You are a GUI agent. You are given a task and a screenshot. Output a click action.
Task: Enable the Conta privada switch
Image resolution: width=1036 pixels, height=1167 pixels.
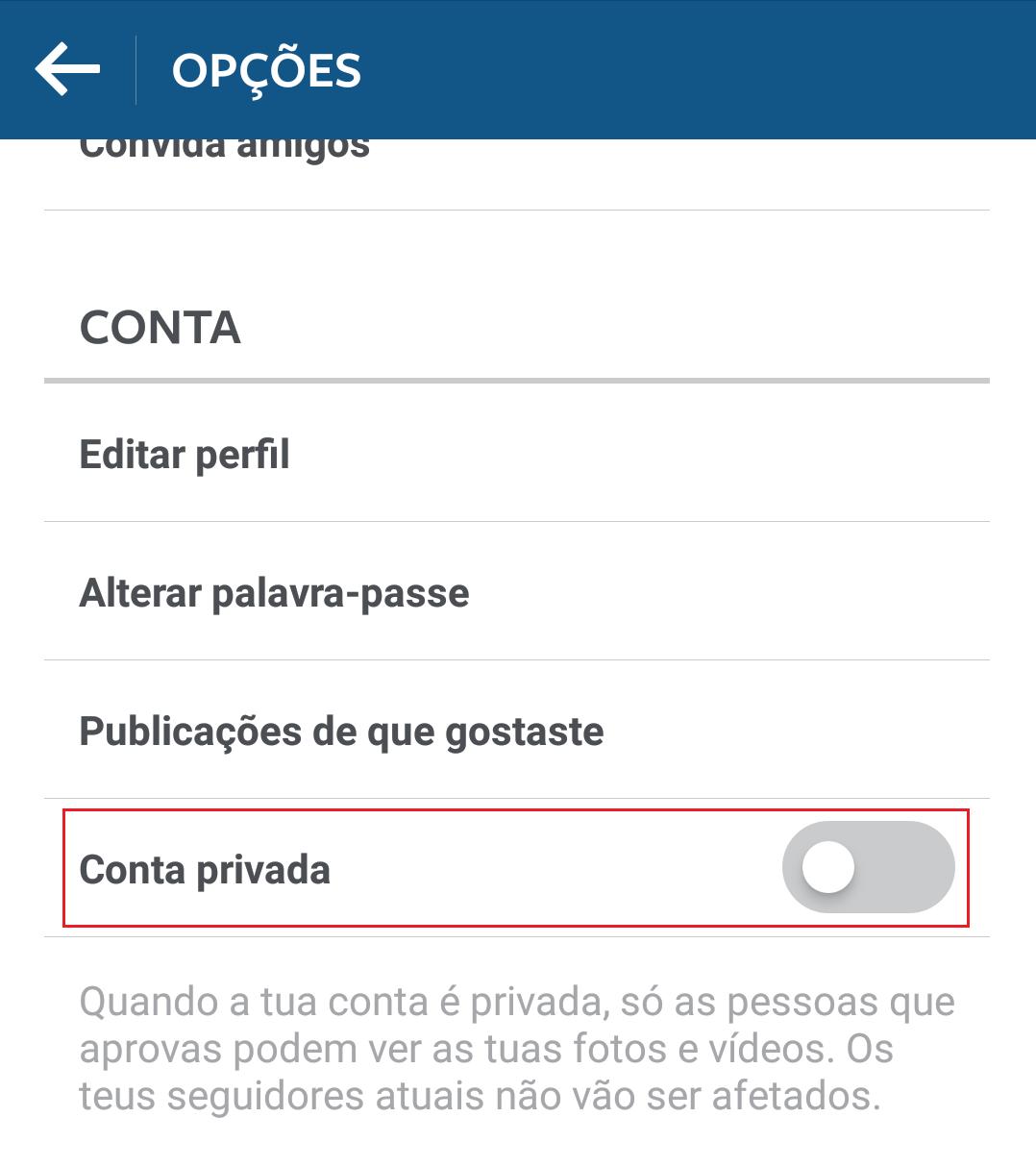coord(867,868)
